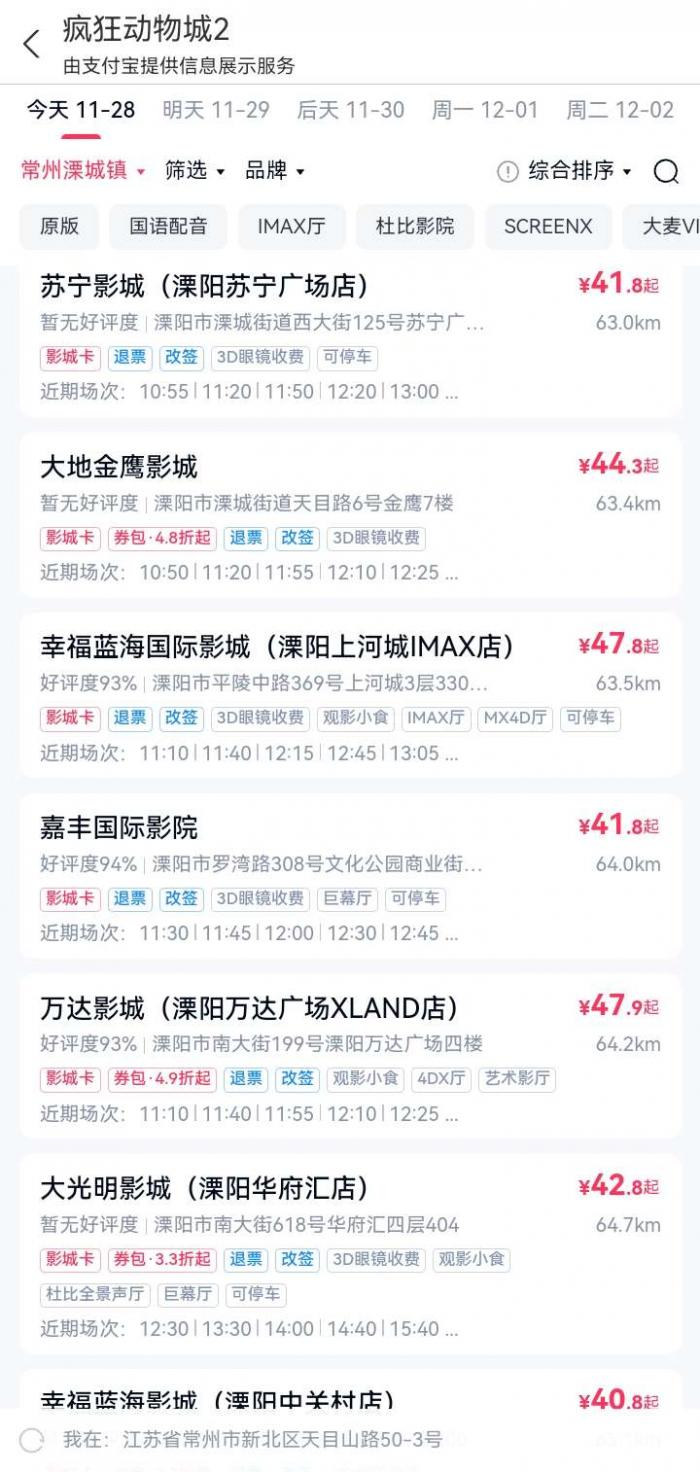Filter by 国语配音 chip
Viewport: 700px width, 1472px height.
tap(168, 227)
